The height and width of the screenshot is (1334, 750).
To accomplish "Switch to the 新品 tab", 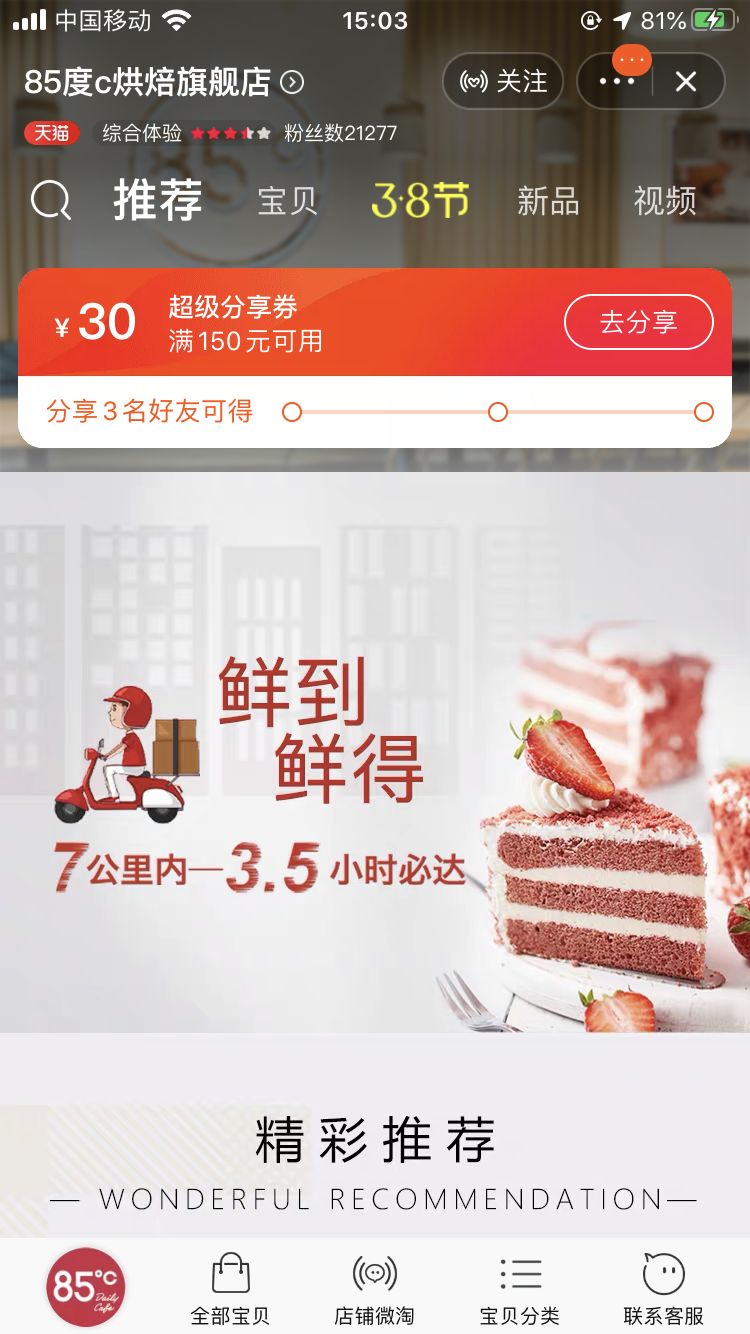I will point(548,201).
